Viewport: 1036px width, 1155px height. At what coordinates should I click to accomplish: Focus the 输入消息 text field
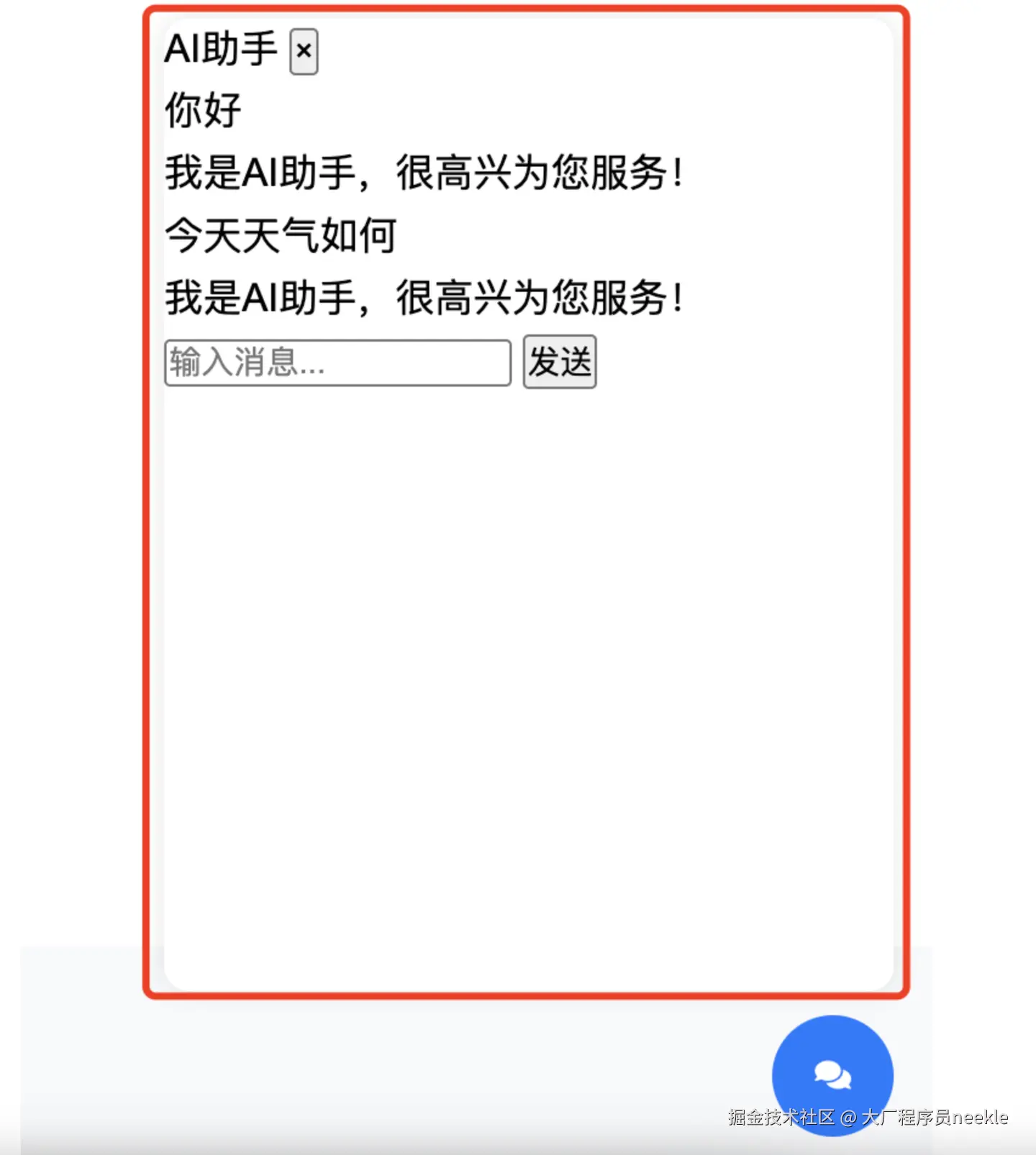(x=337, y=362)
